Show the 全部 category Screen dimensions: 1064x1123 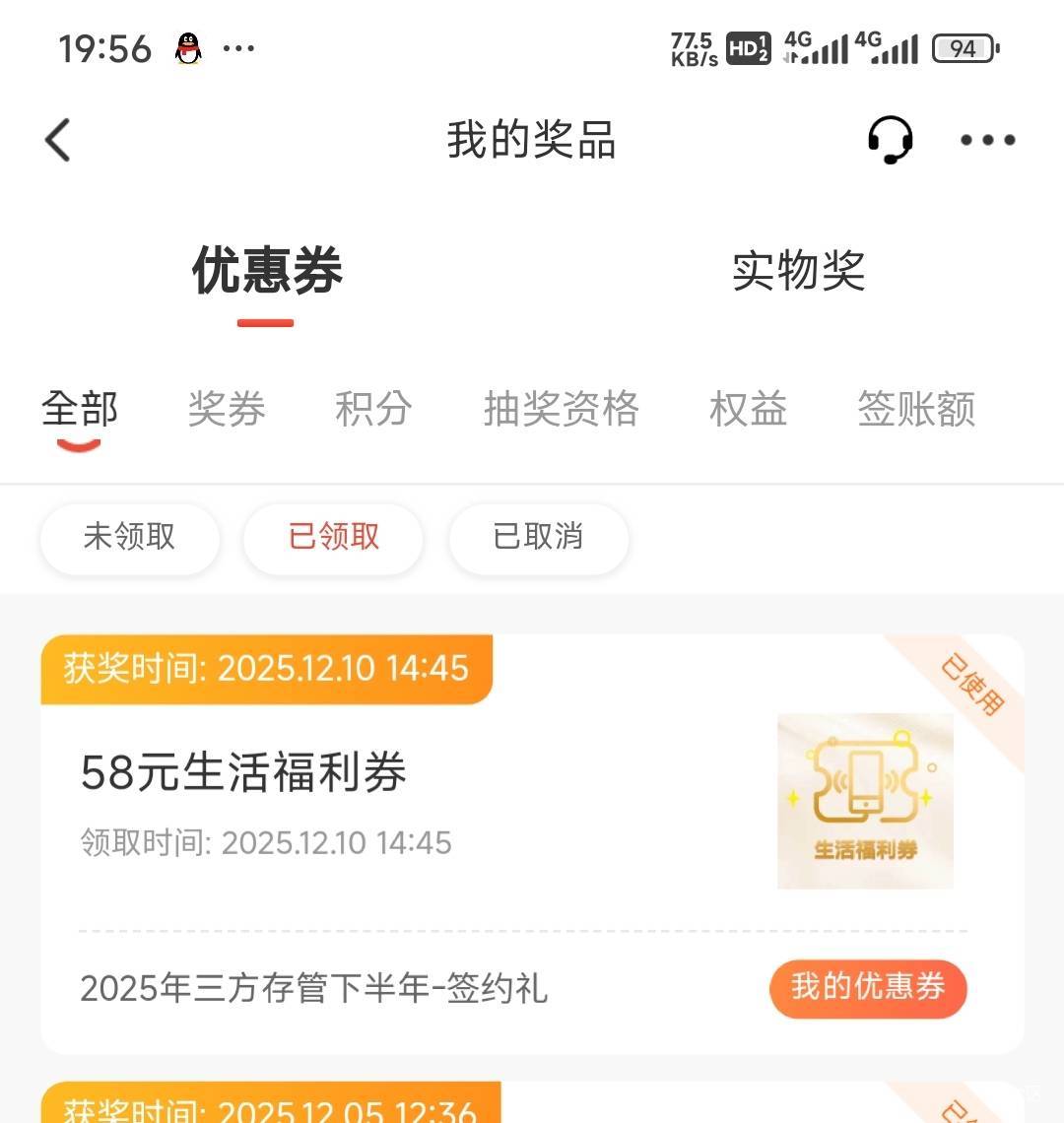pos(80,409)
